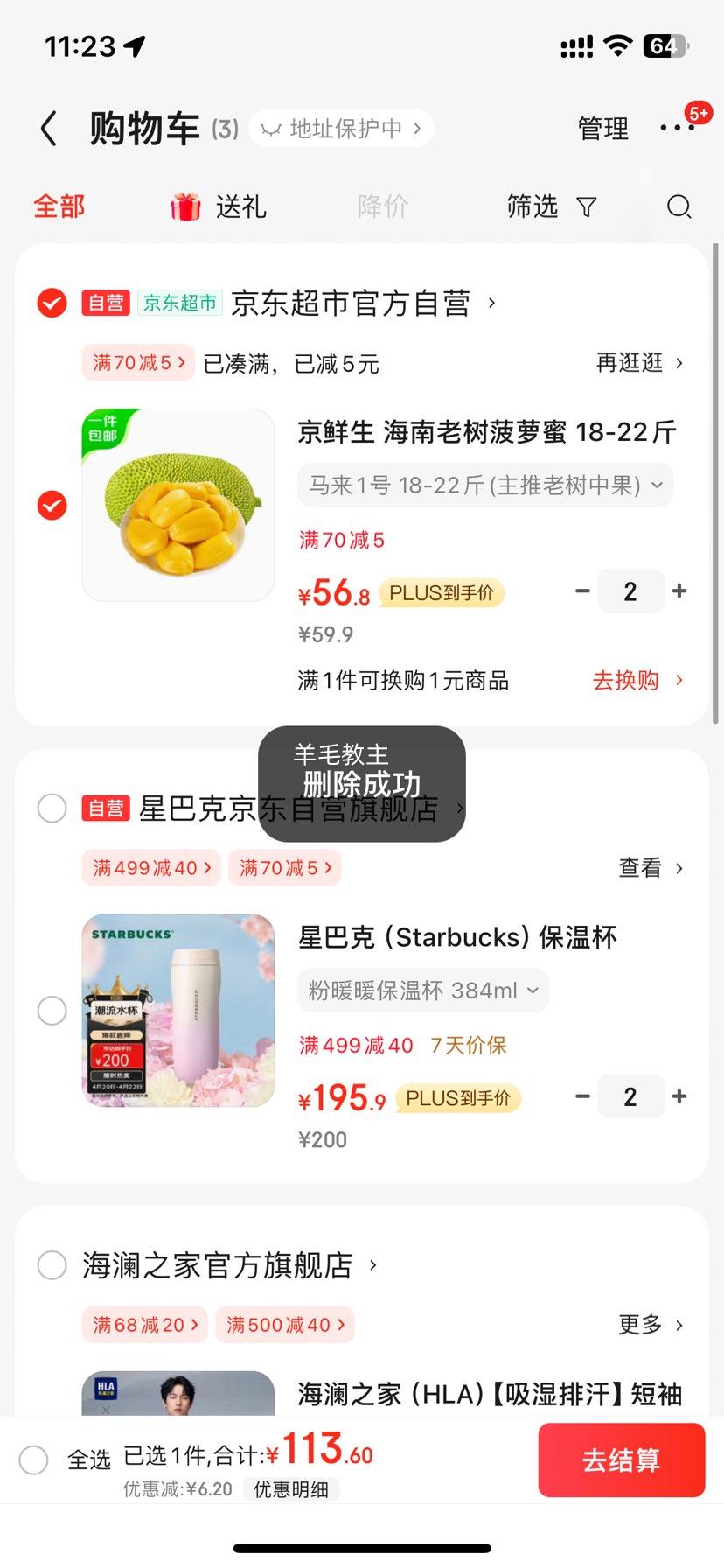The width and height of the screenshot is (724, 1568).
Task: Open the 管理 cart management mode
Action: [x=602, y=129]
